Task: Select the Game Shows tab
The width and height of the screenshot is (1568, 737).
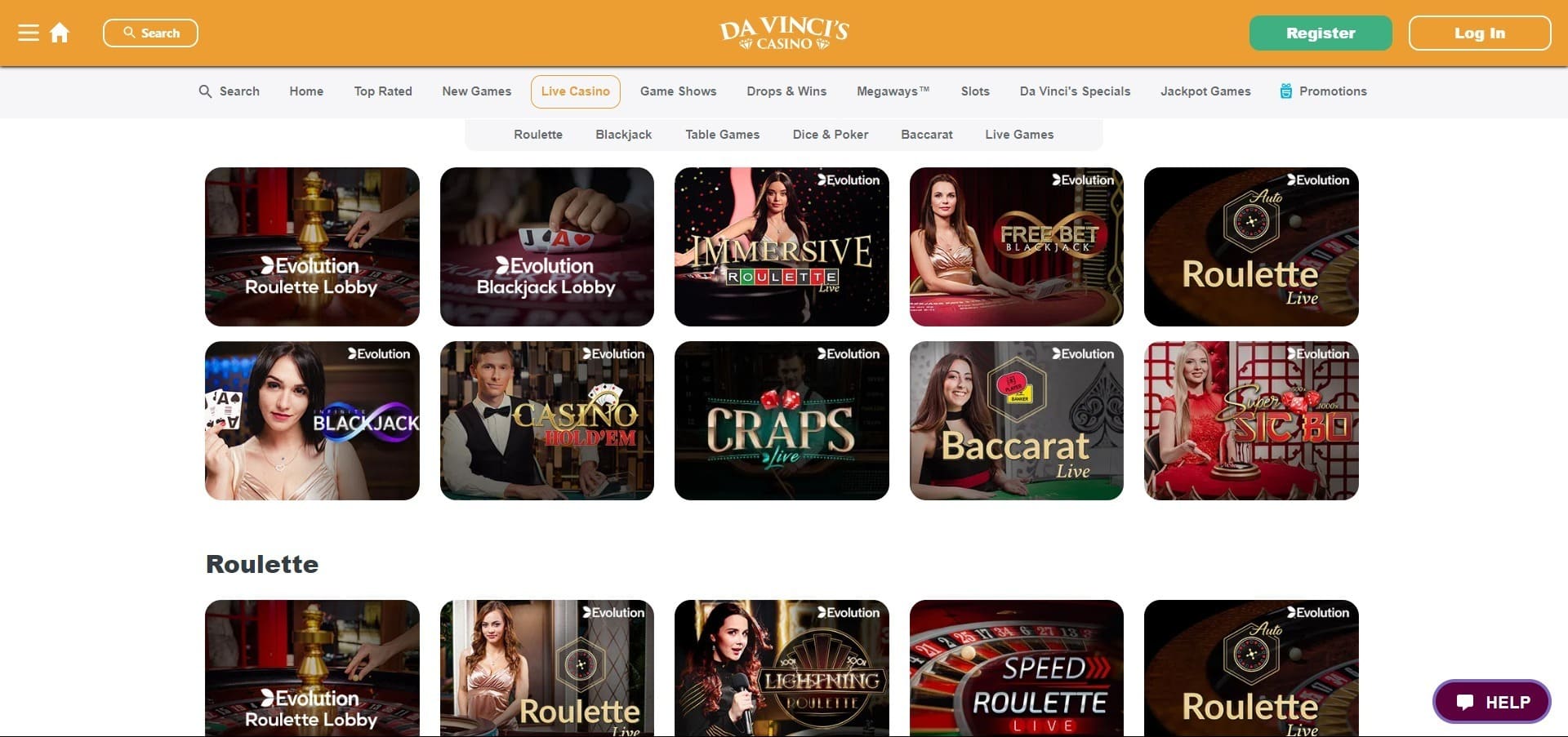Action: (678, 91)
